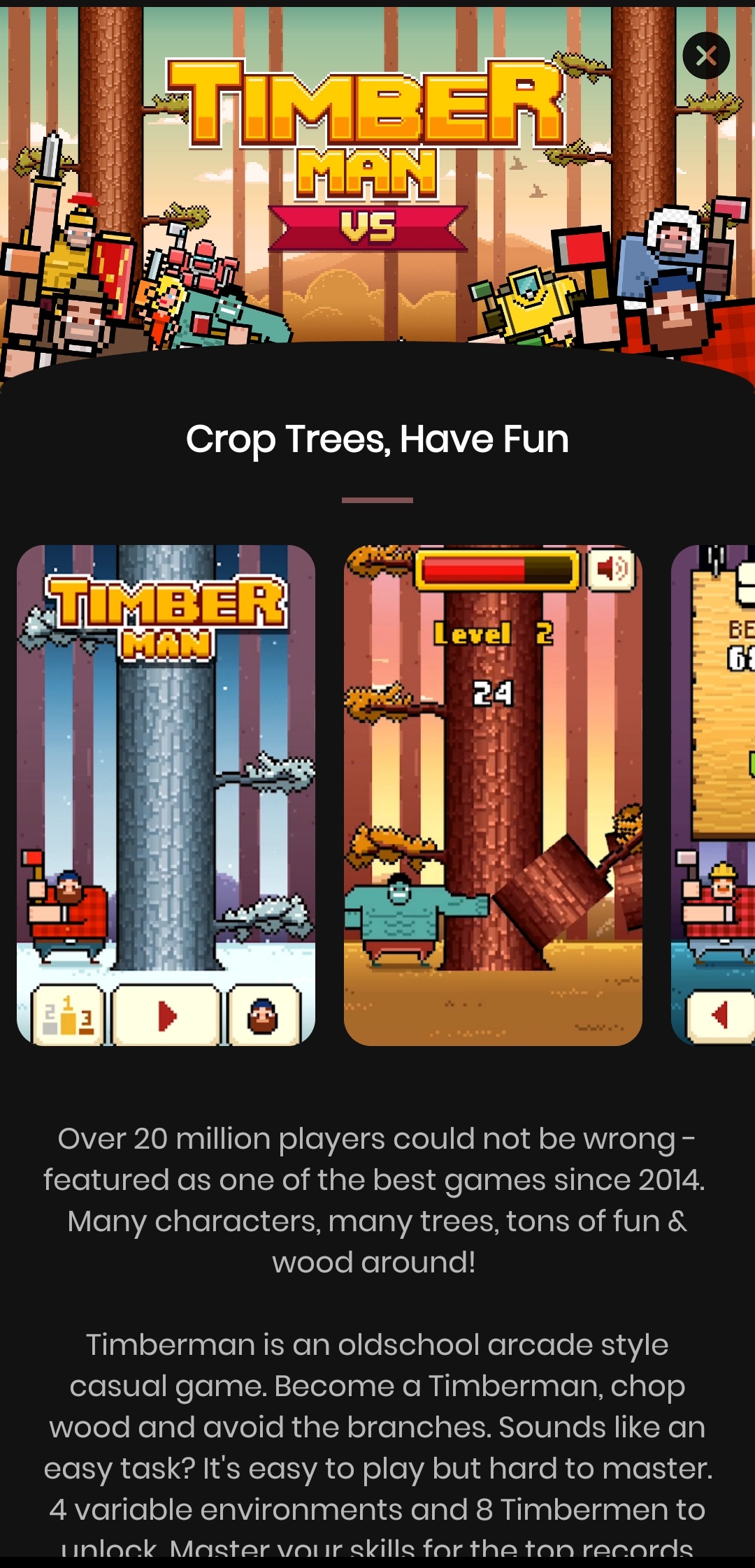Open the snowy Timberman title screenshot
The image size is (755, 1568).
166,794
